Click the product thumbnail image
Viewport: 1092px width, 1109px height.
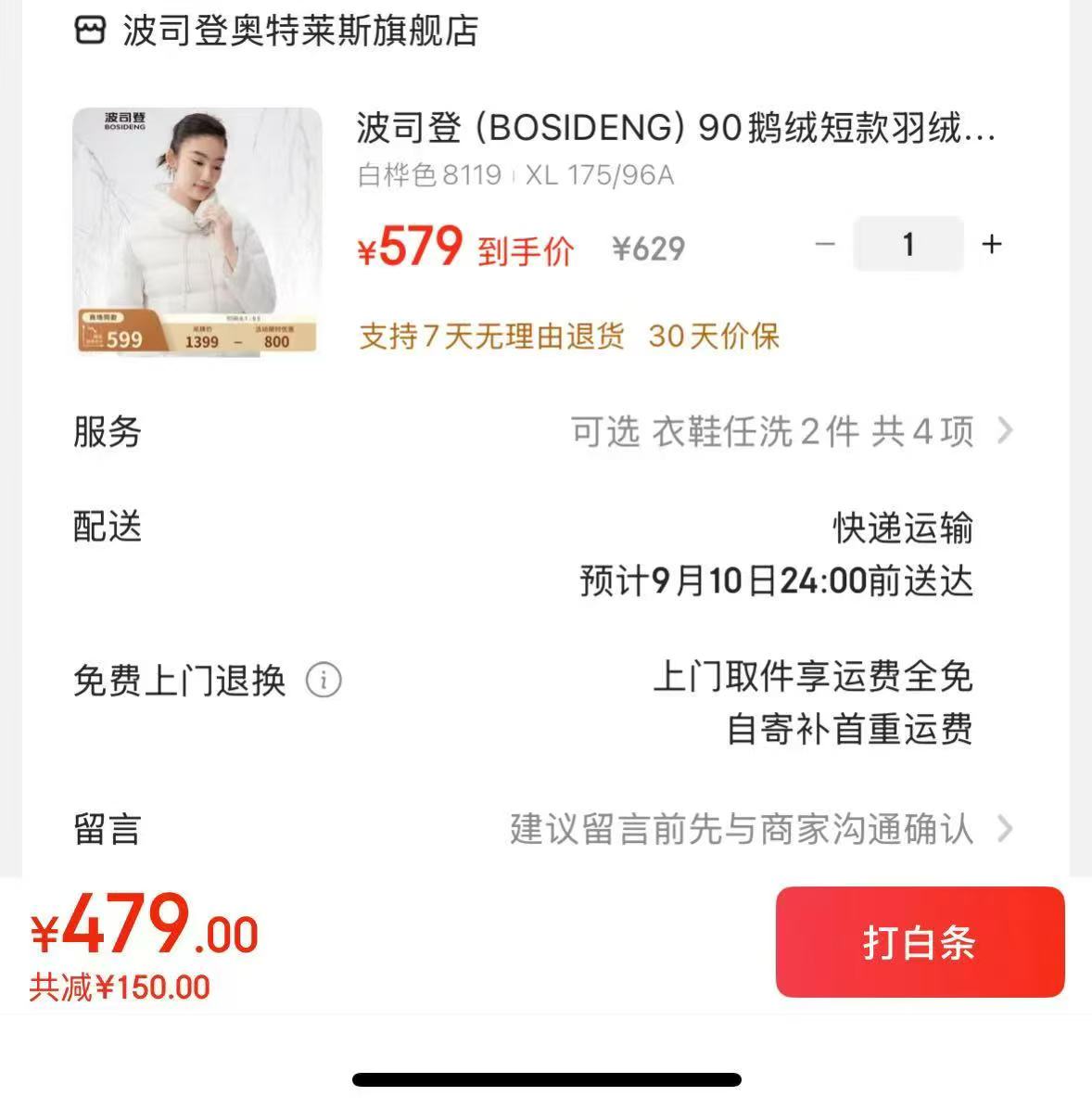(x=193, y=232)
